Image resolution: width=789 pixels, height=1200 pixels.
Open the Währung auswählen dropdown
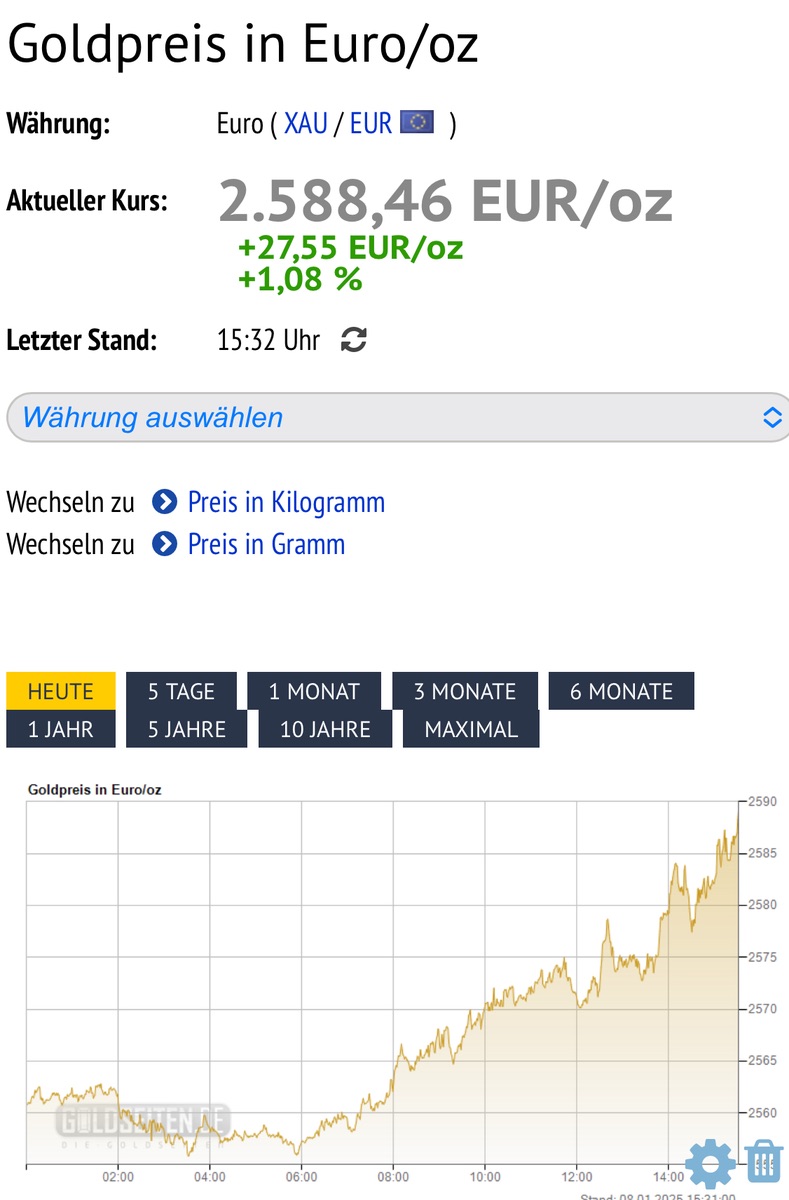click(x=397, y=417)
